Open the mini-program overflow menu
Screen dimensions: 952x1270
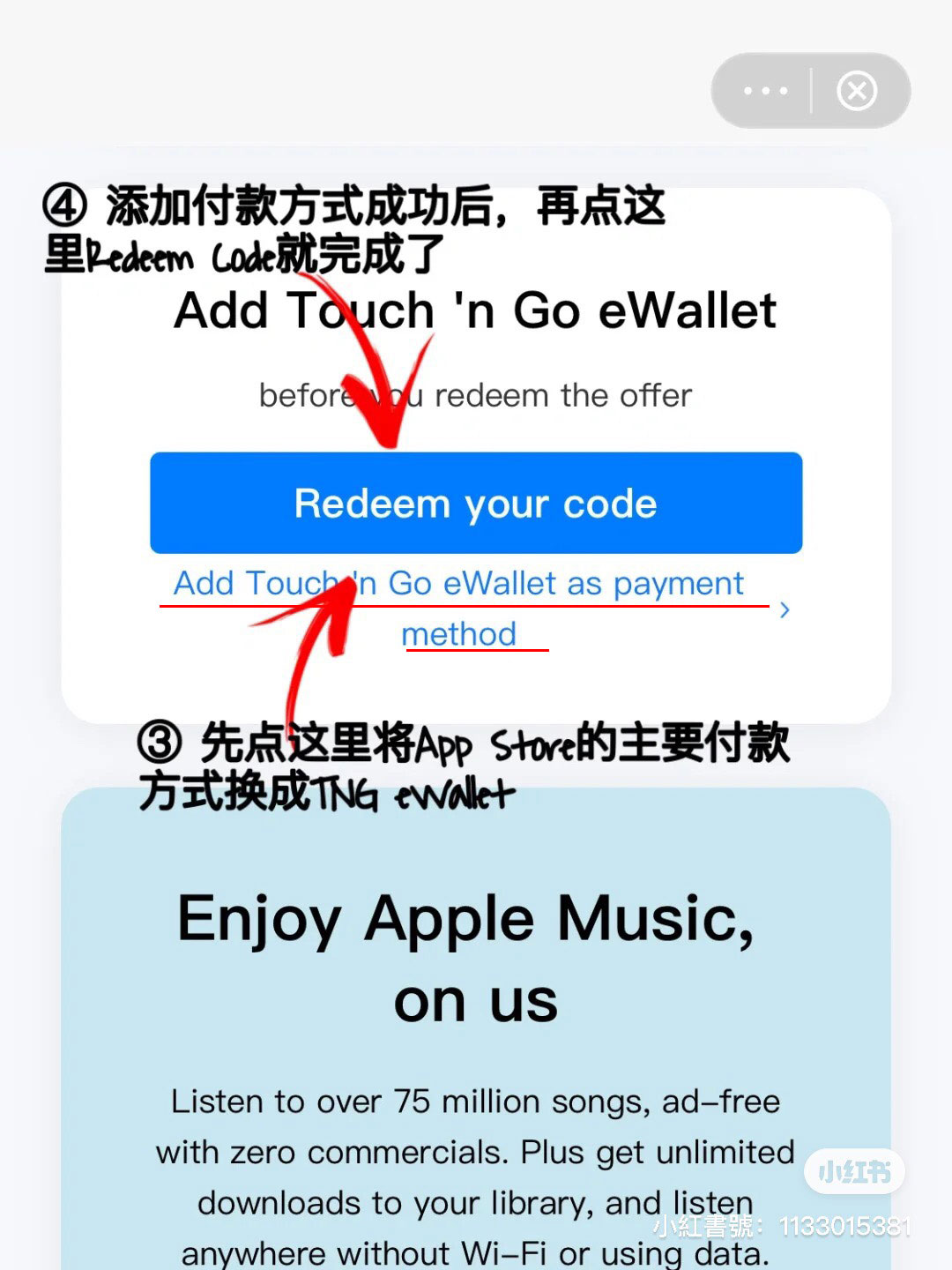coord(764,91)
